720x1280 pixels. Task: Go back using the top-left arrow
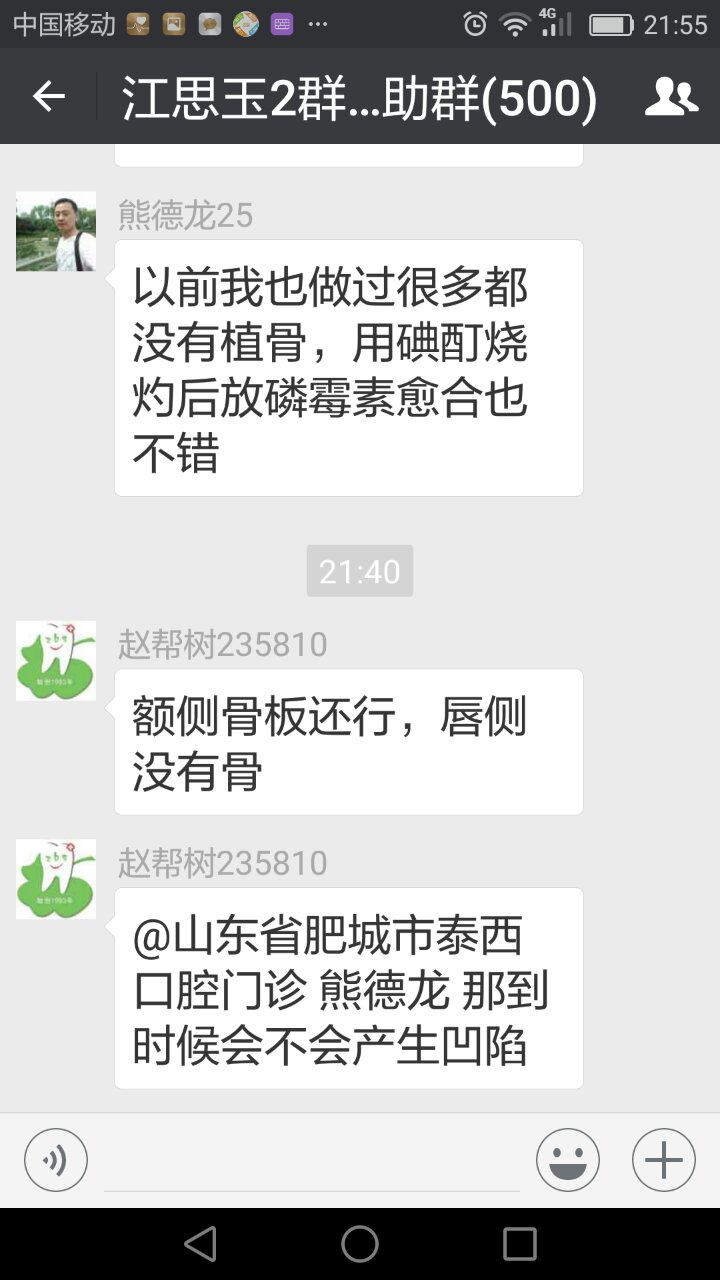click(x=48, y=97)
